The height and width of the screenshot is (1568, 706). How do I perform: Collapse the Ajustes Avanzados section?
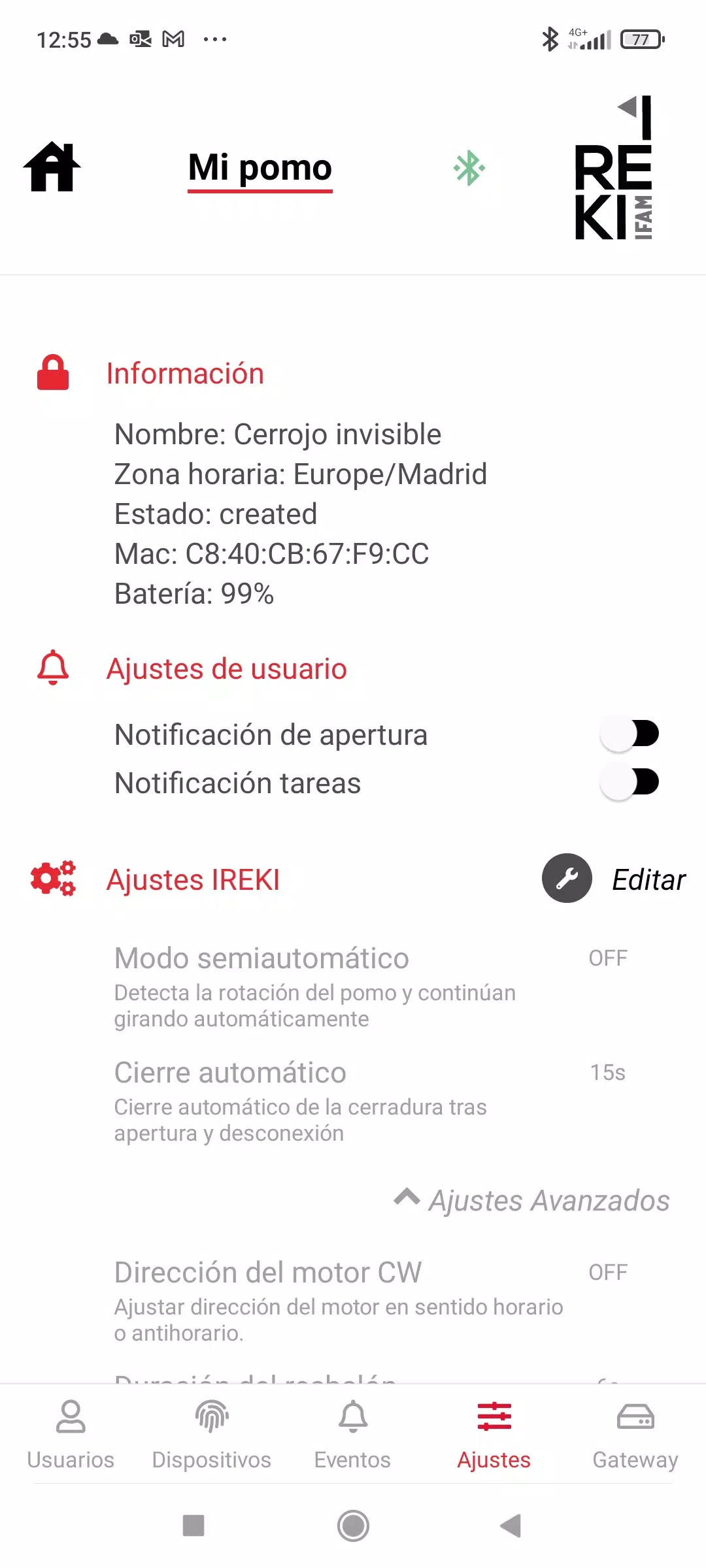532,1200
